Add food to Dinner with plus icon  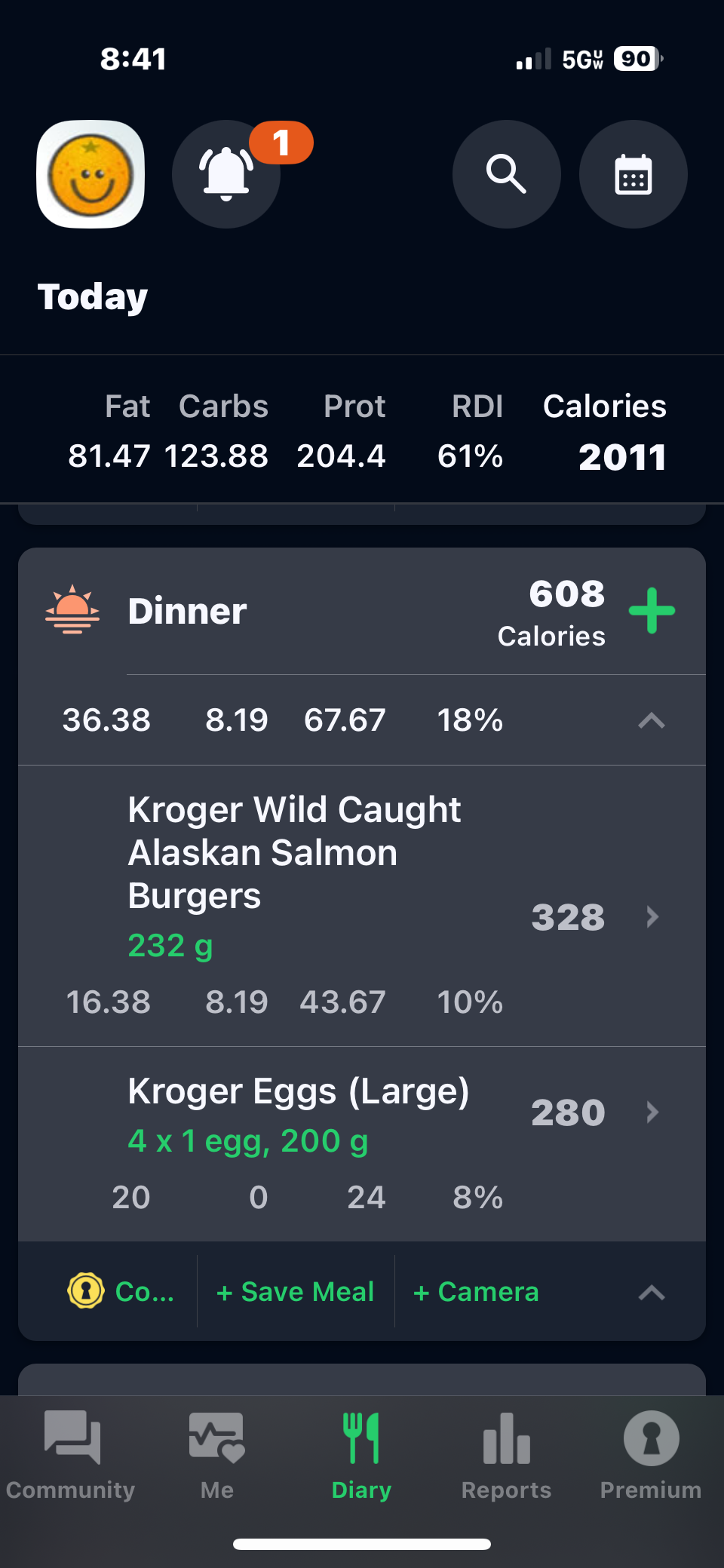click(x=652, y=611)
